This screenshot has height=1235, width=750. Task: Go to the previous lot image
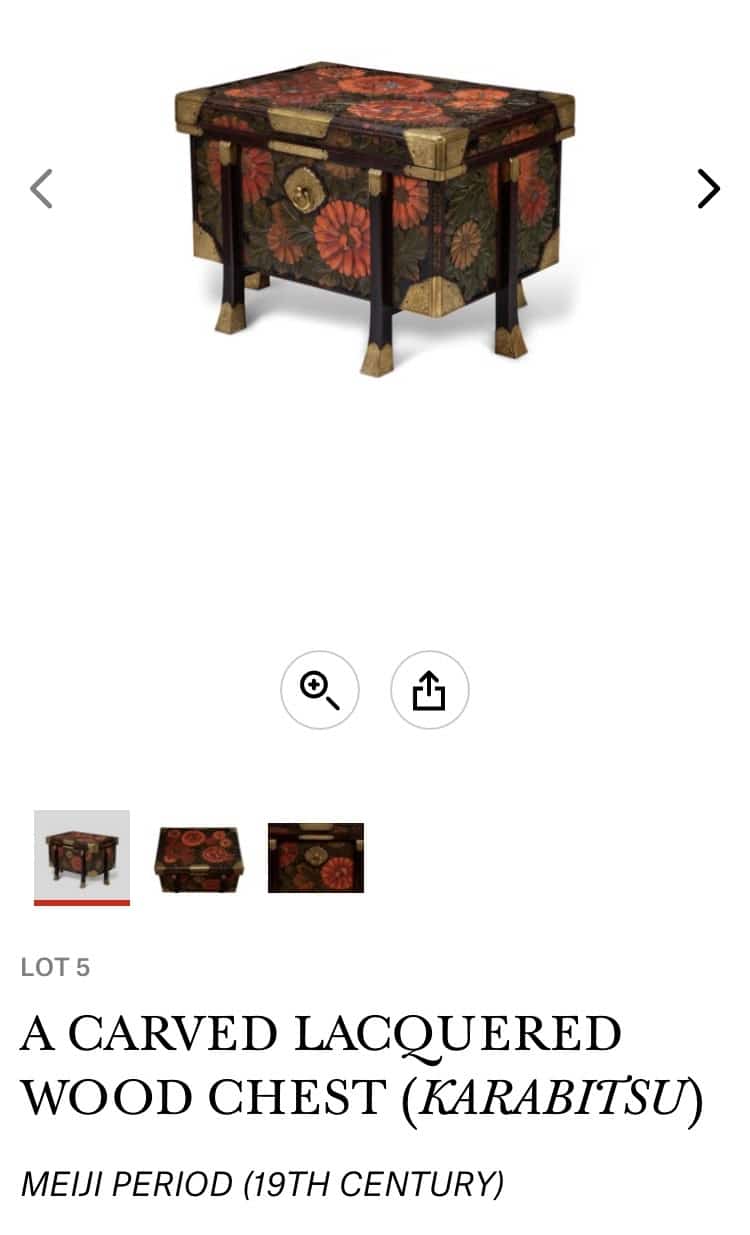pyautogui.click(x=41, y=188)
